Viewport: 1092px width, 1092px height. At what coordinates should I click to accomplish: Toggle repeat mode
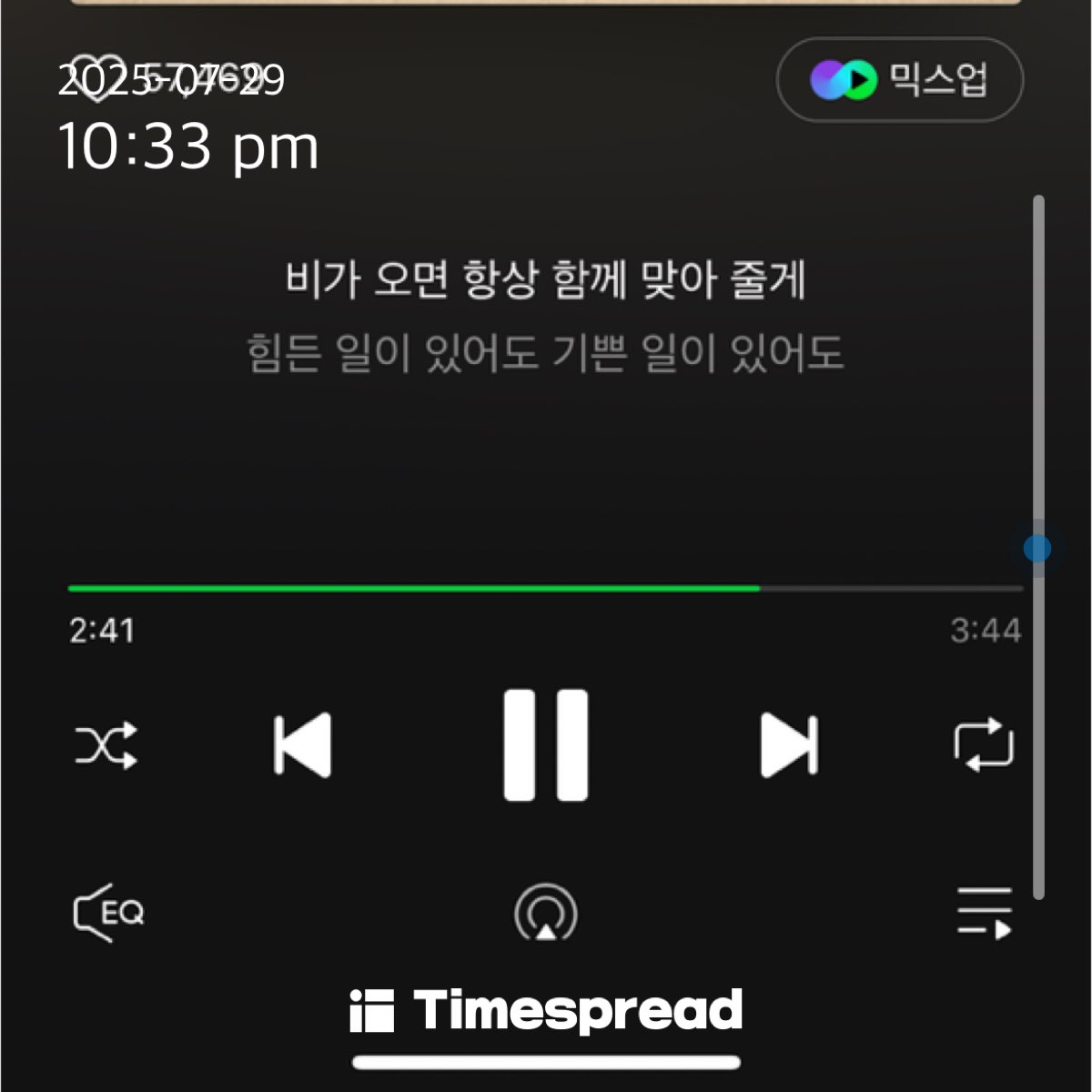coord(984,745)
